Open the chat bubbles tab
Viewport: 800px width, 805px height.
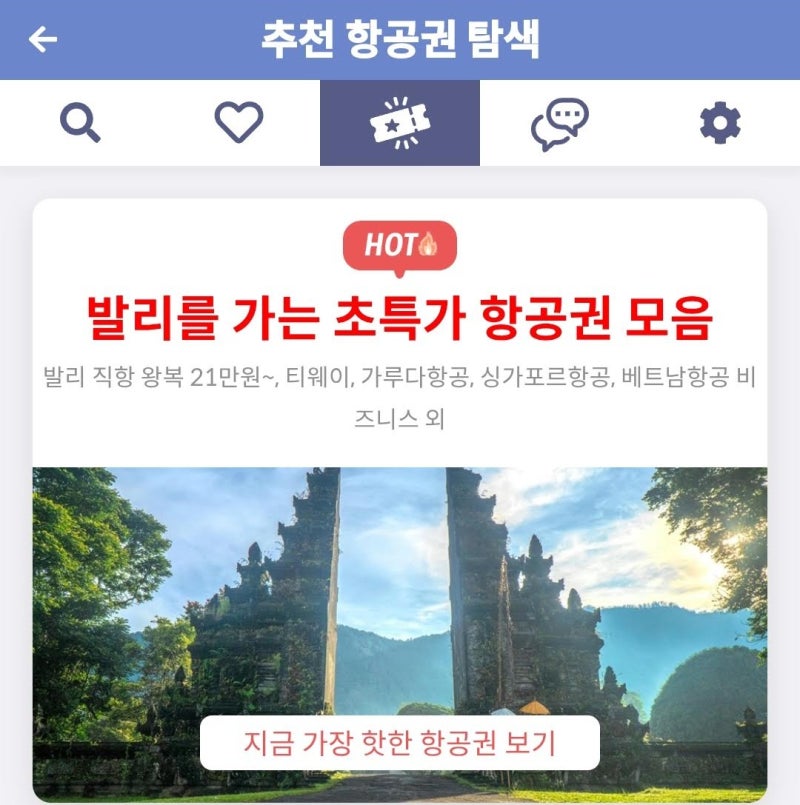point(559,123)
